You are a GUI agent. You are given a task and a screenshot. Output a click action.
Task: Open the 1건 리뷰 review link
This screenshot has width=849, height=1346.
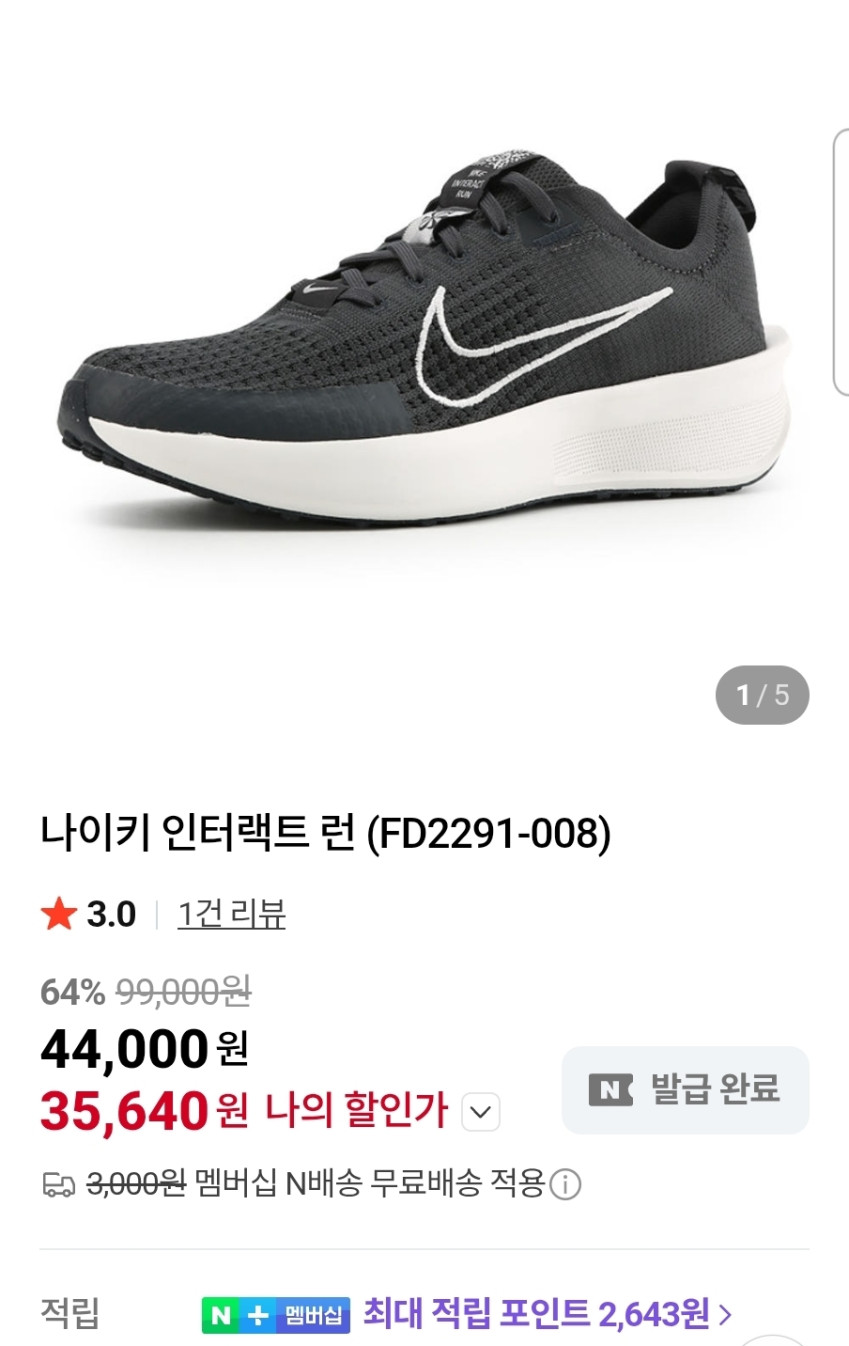[231, 914]
